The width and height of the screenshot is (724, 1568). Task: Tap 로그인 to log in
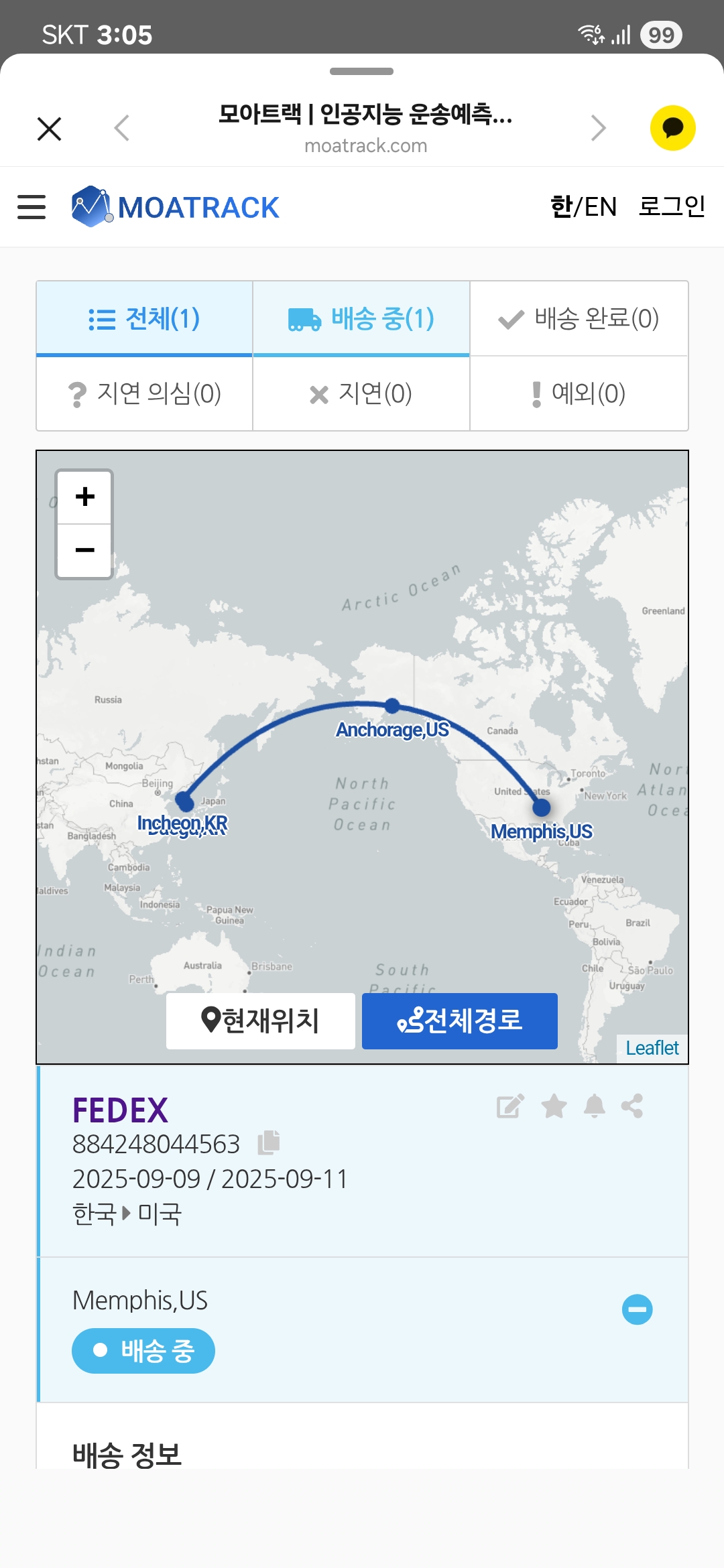[672, 206]
